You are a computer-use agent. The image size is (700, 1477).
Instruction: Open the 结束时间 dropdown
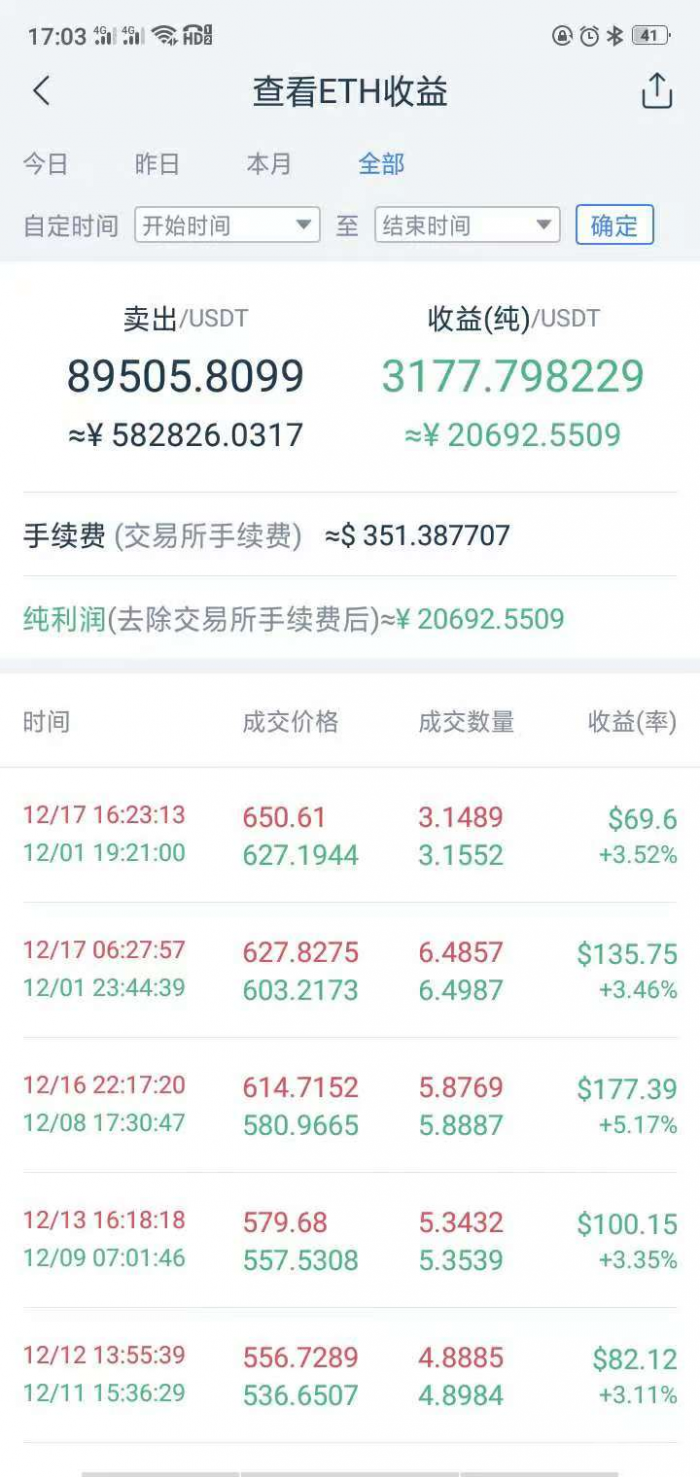point(467,225)
